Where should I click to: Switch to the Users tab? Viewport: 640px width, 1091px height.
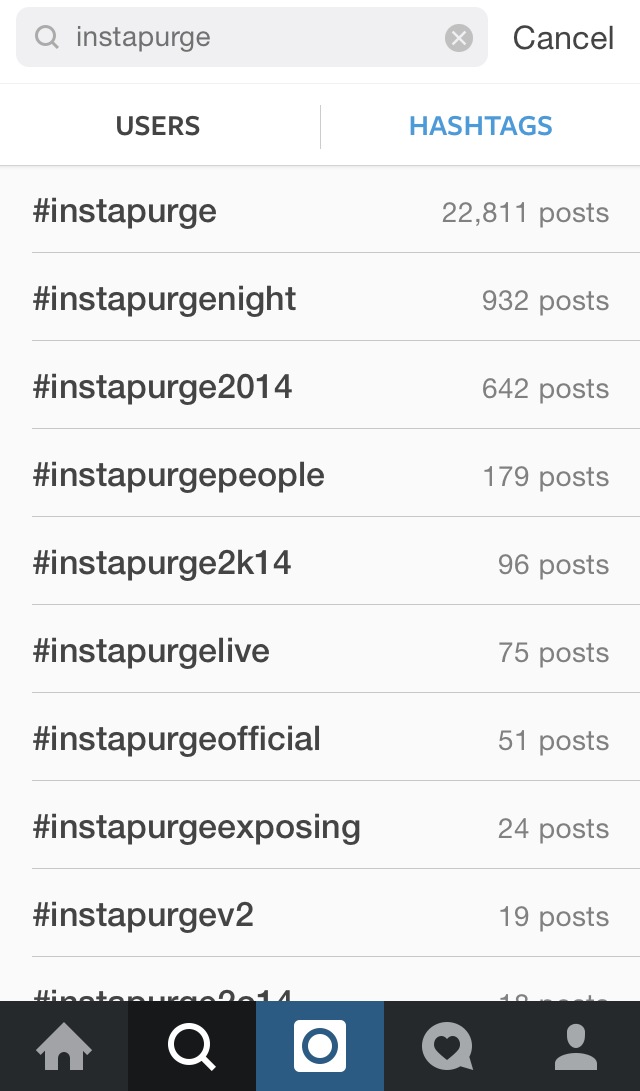tap(158, 126)
